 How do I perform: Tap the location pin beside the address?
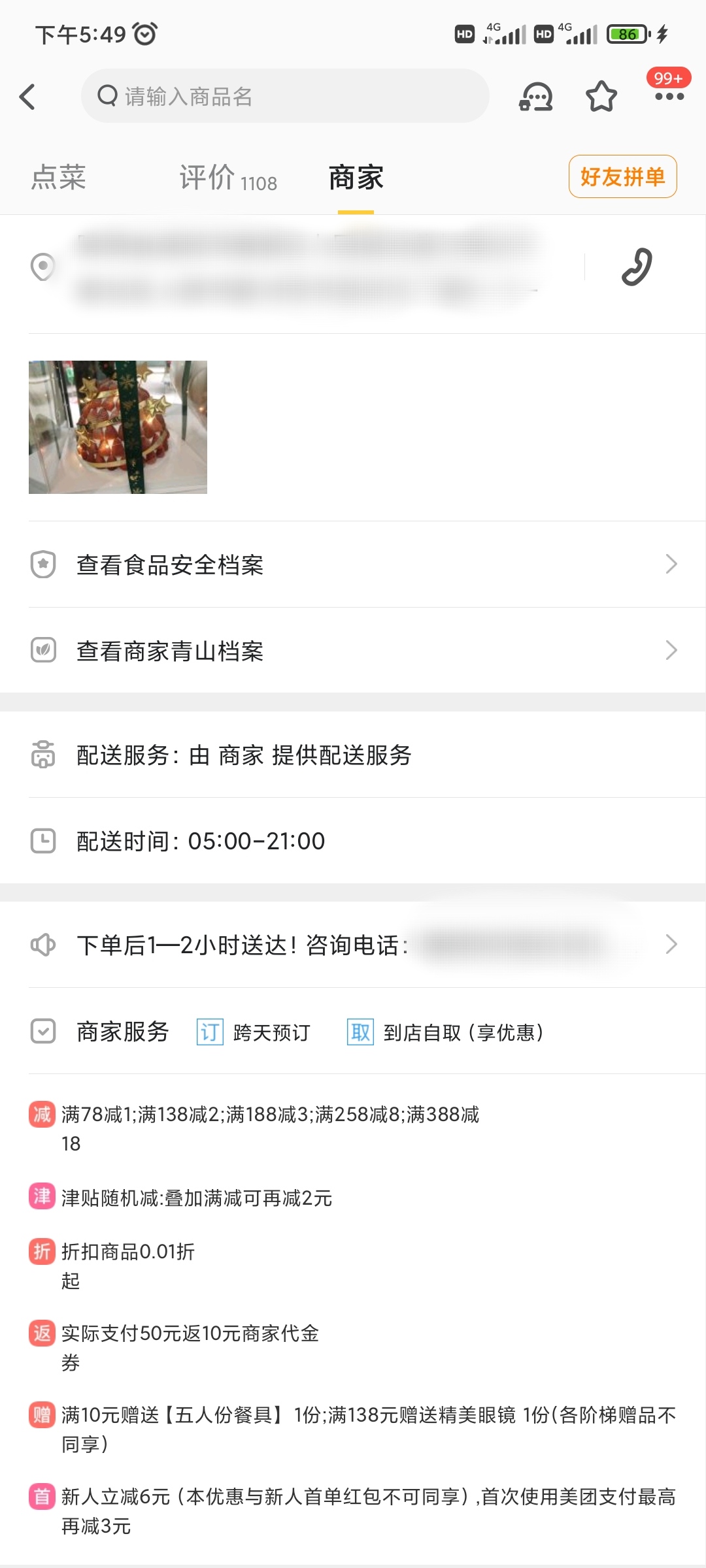(x=43, y=267)
